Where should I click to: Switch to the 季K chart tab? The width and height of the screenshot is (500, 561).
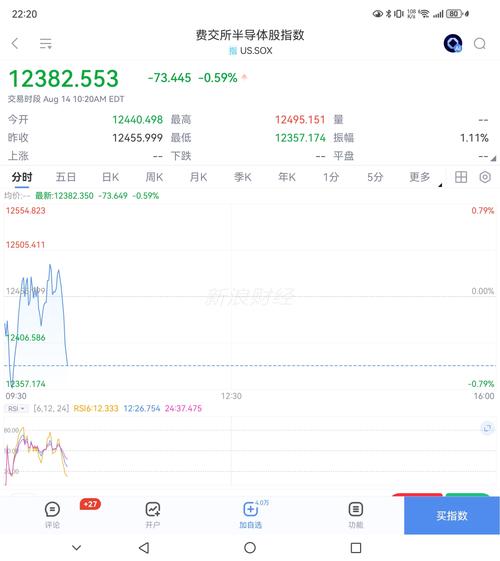[242, 177]
